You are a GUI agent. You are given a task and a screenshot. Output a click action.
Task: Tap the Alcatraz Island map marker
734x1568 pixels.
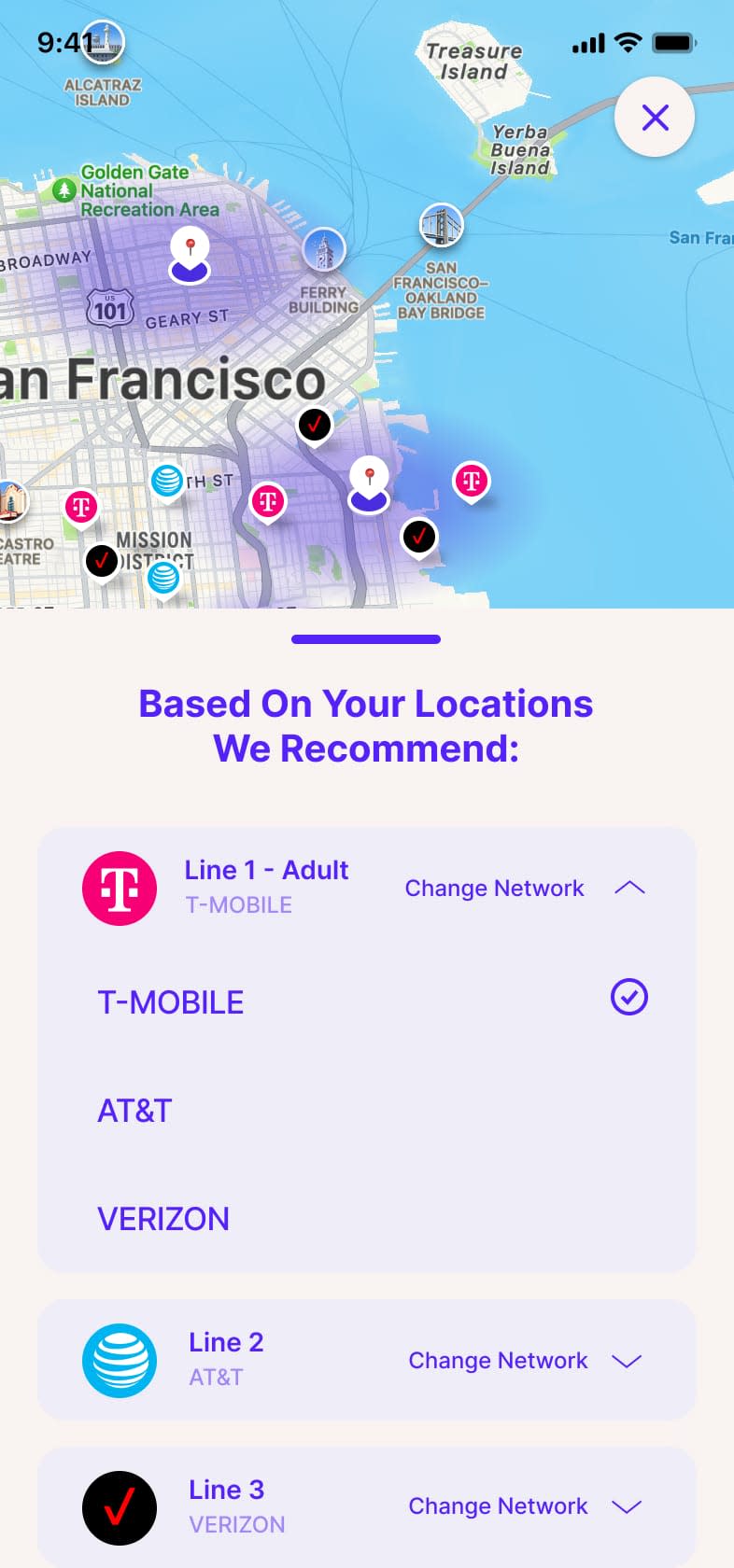tap(103, 43)
